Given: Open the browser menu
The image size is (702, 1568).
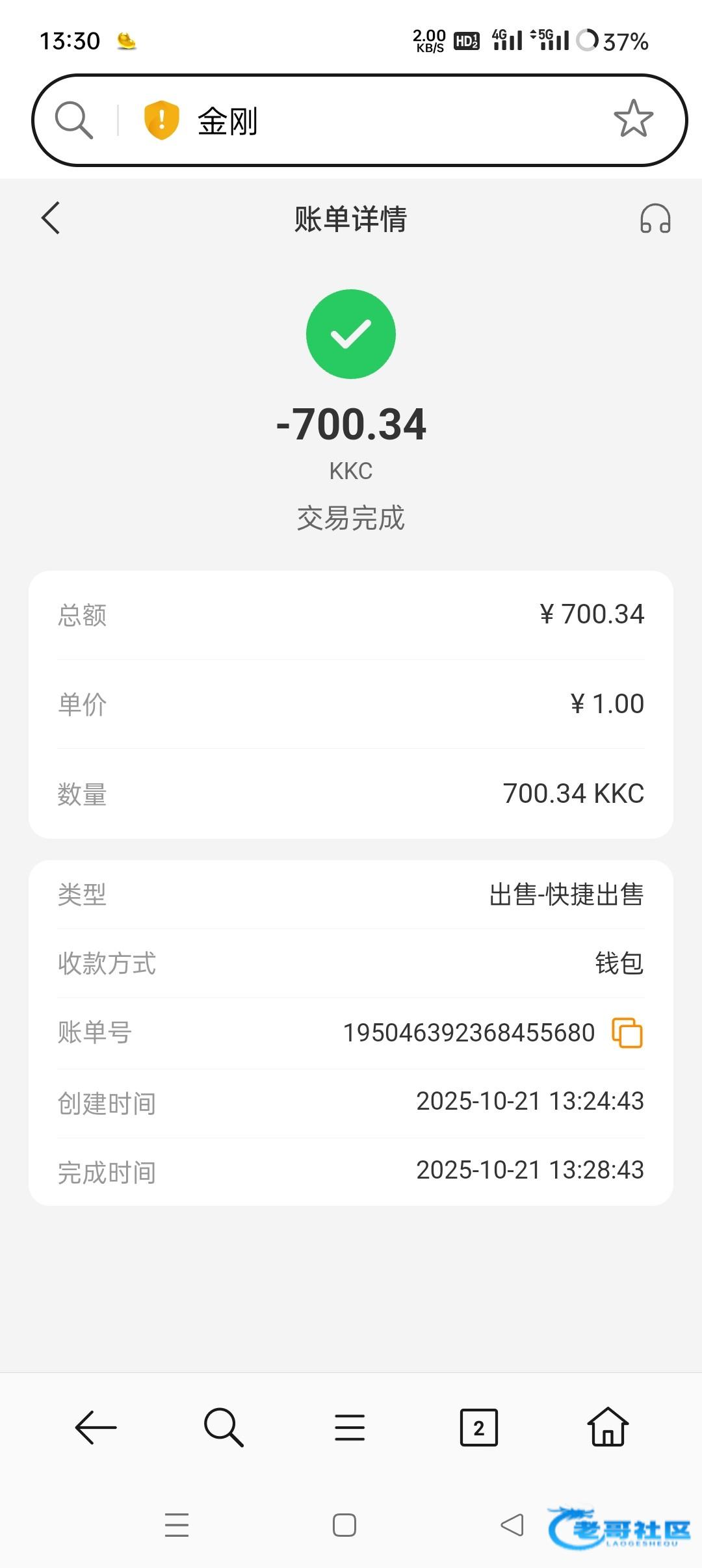Looking at the screenshot, I should coord(350,1428).
